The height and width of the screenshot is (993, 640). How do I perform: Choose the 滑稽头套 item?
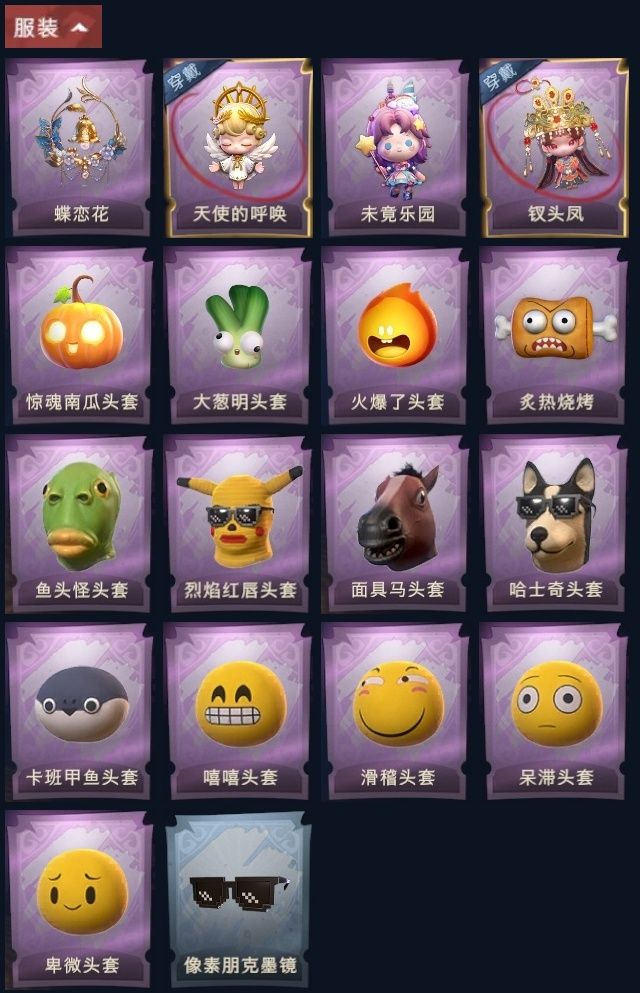[x=396, y=710]
